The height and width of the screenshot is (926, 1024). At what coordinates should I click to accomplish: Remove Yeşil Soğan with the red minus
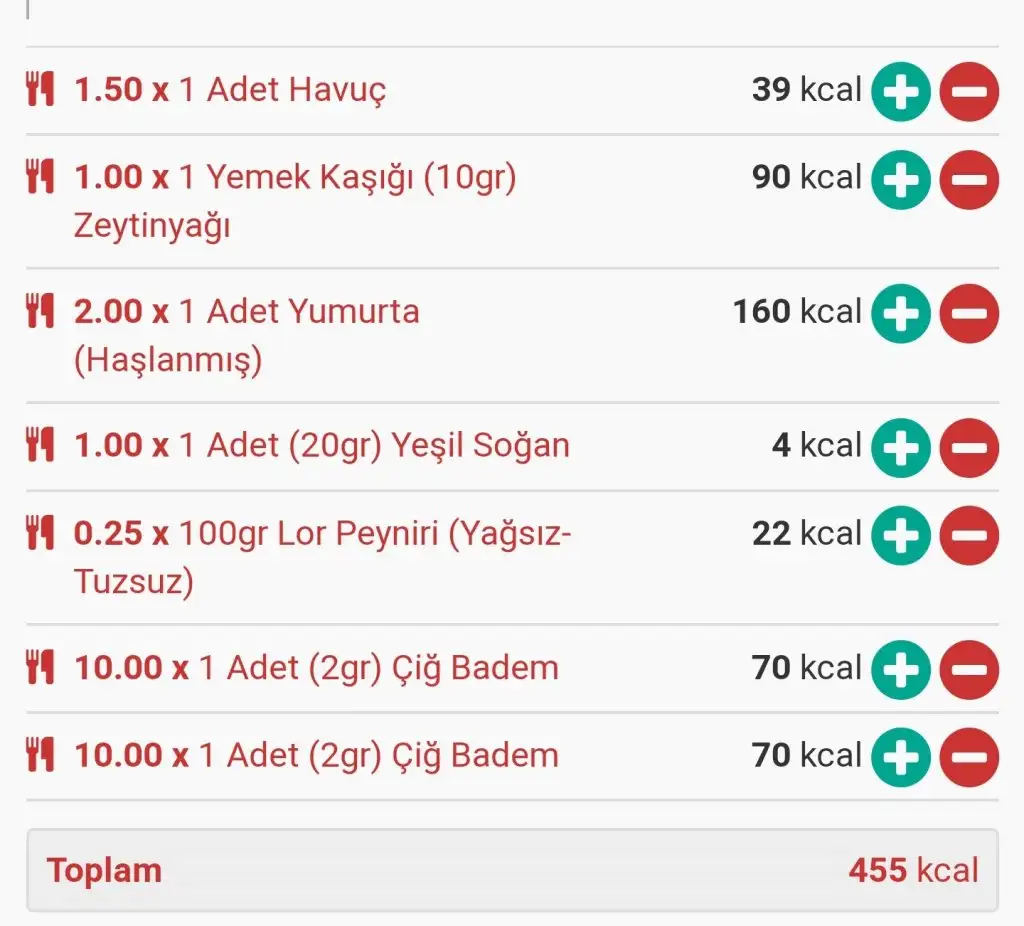click(x=969, y=447)
